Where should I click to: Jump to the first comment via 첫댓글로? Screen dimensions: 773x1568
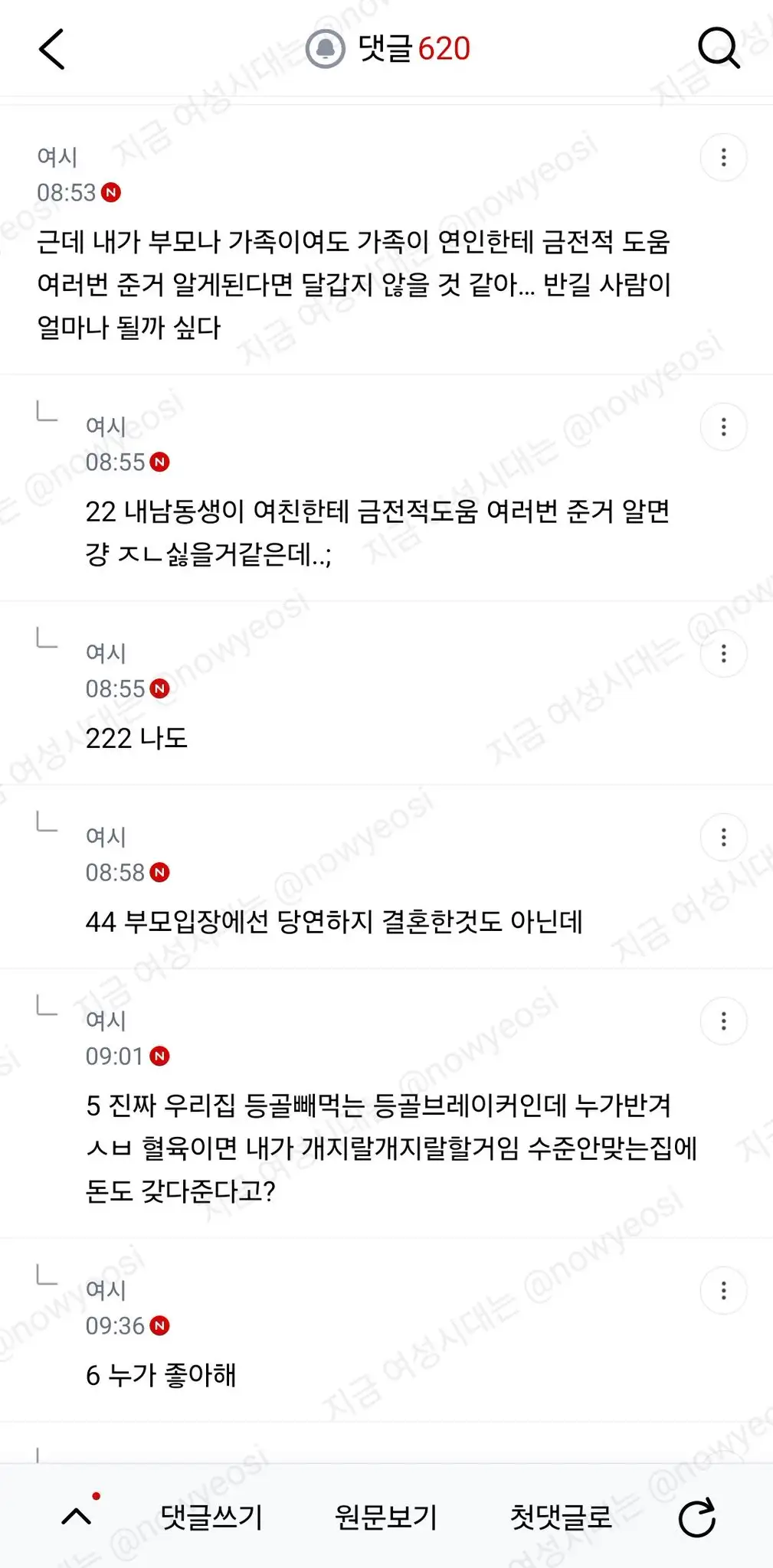tap(561, 1517)
